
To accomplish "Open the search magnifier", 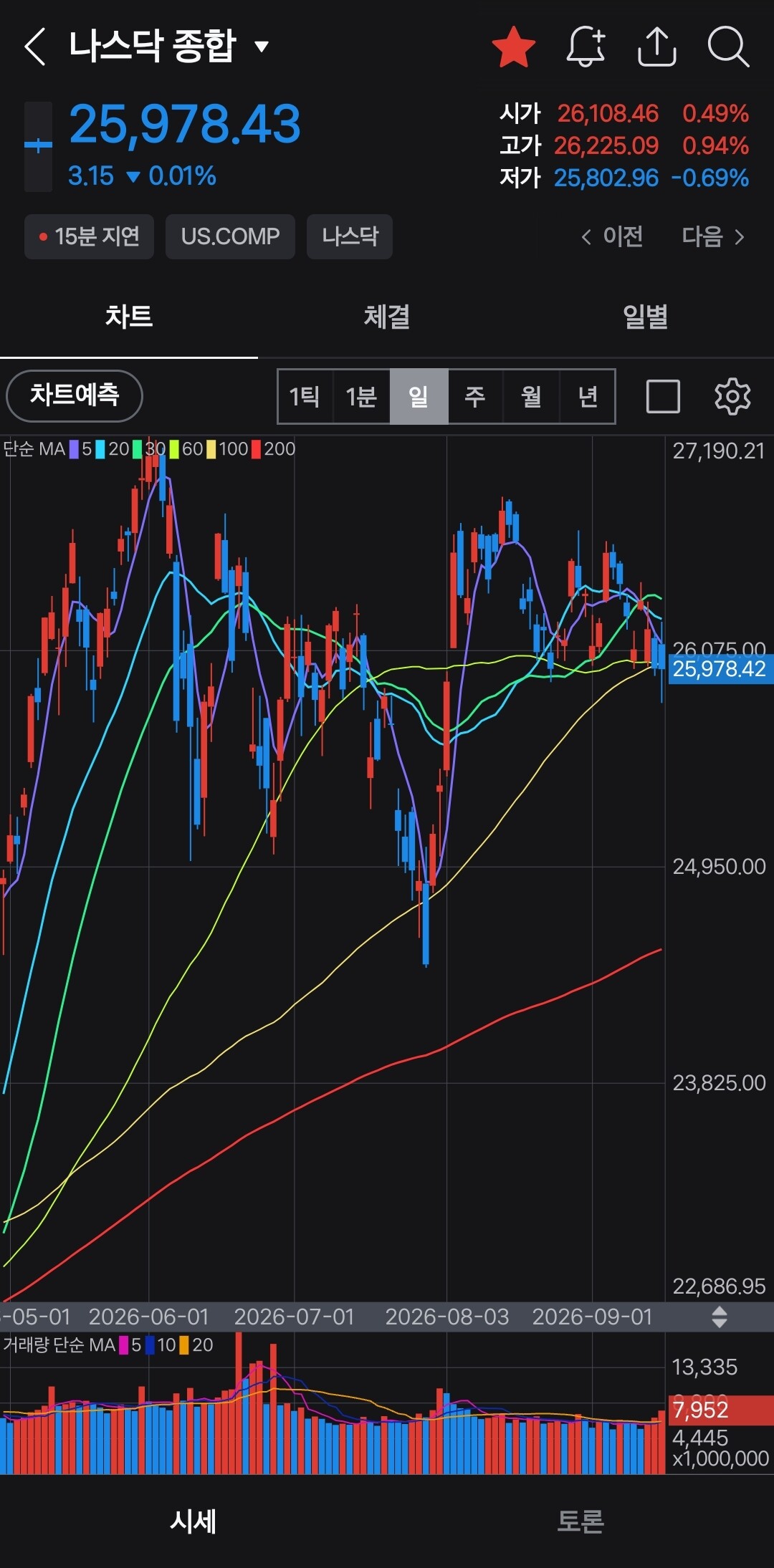I will pyautogui.click(x=728, y=47).
